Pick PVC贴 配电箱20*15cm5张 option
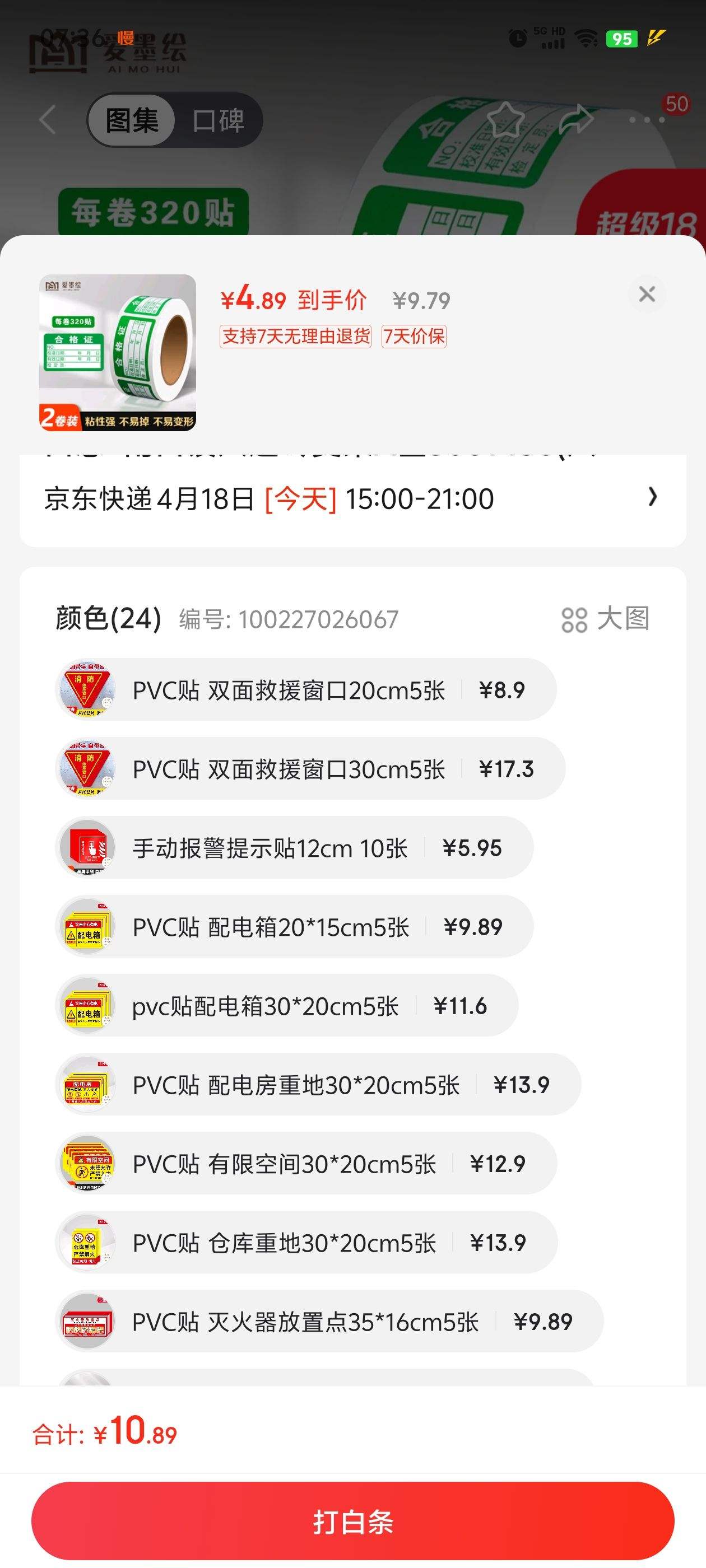 click(x=294, y=927)
